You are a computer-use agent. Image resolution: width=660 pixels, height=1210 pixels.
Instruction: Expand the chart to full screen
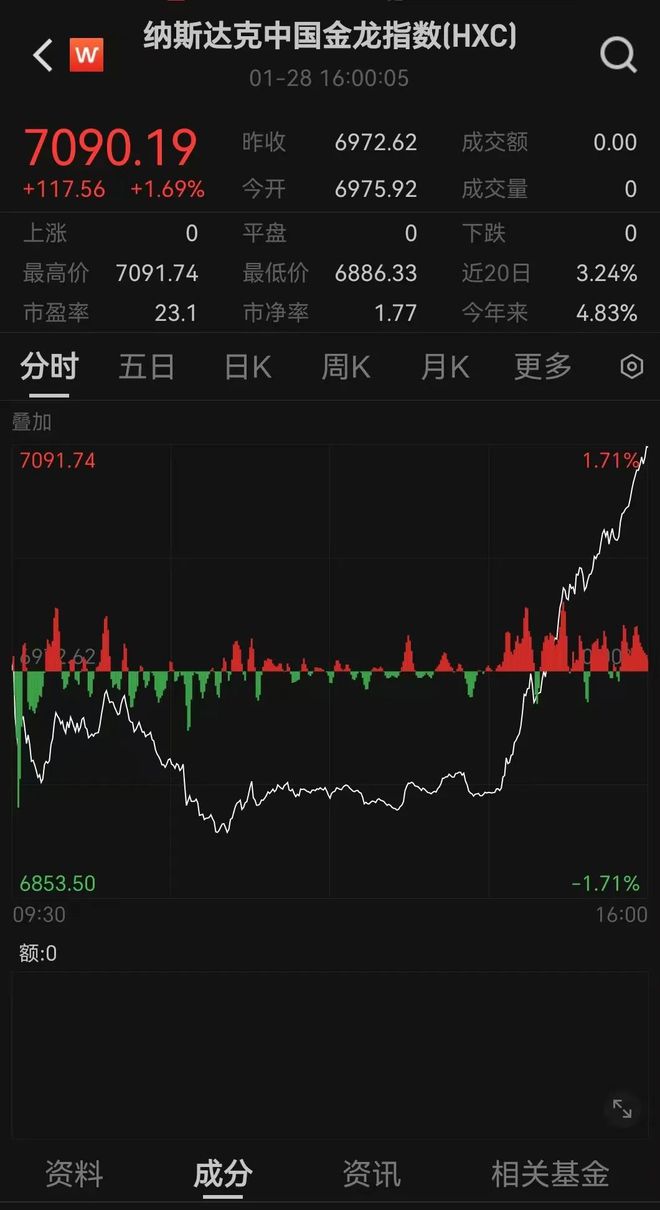pyautogui.click(x=622, y=1108)
